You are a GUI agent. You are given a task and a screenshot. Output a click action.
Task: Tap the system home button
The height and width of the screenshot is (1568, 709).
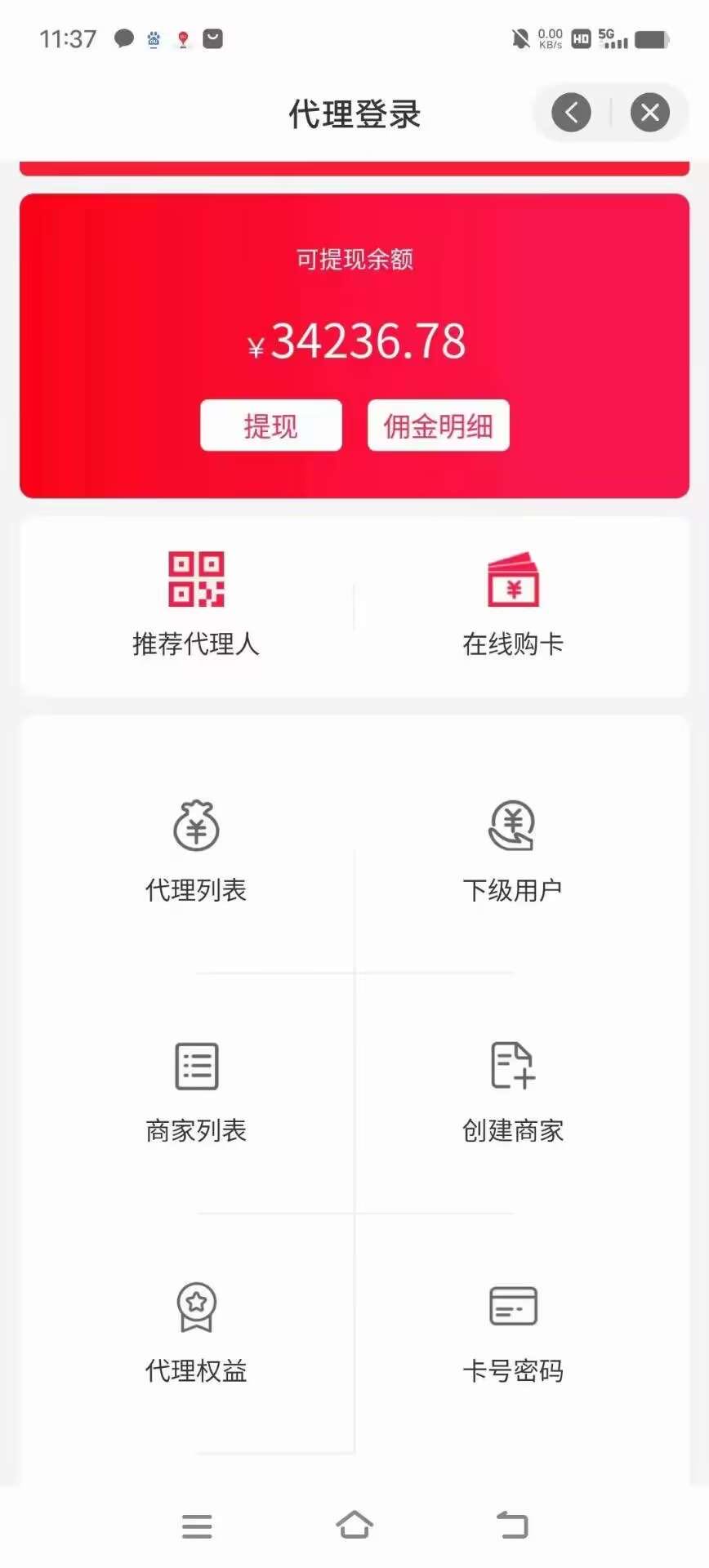354,1525
